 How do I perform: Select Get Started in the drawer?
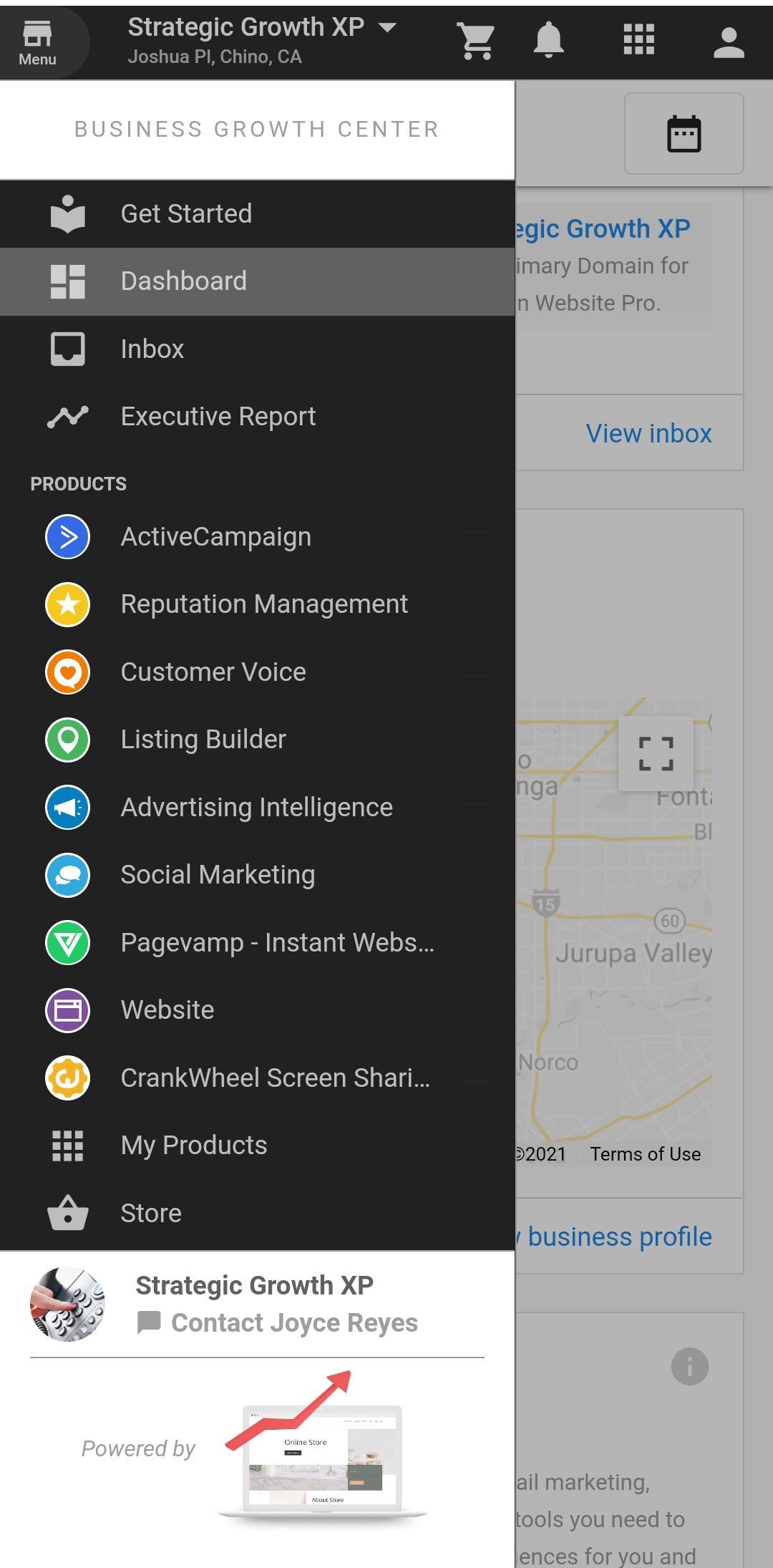coord(258,213)
